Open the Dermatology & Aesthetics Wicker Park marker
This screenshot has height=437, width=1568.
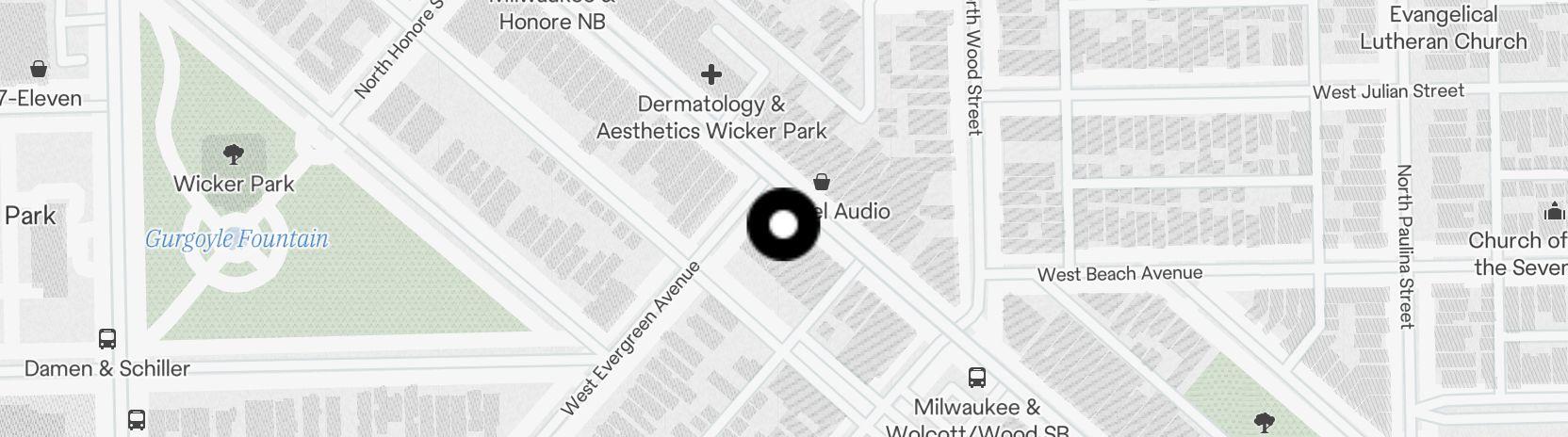(711, 74)
